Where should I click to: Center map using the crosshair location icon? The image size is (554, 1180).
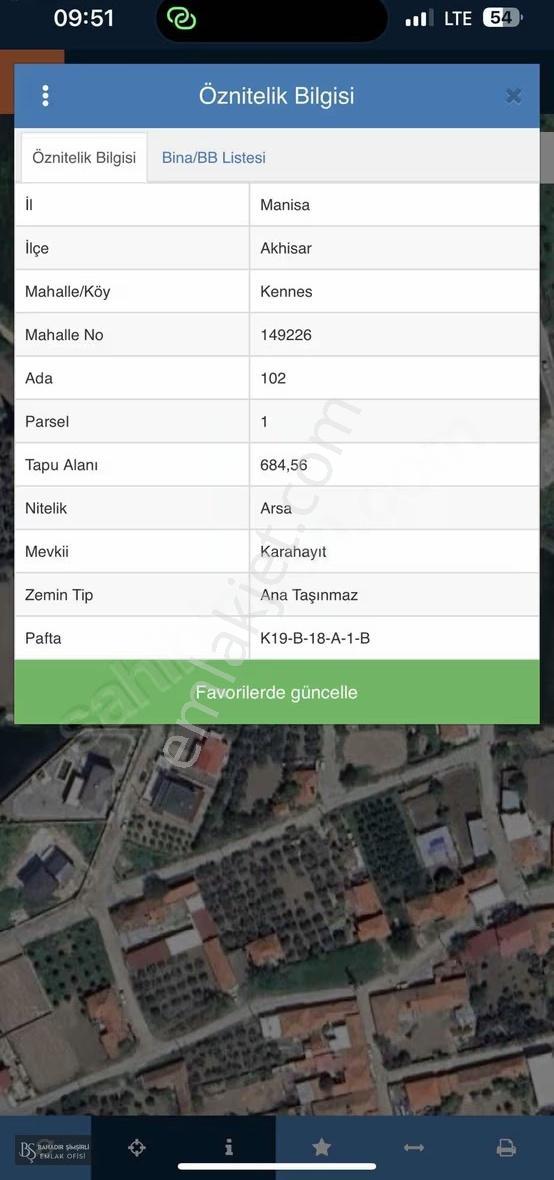tap(137, 1147)
